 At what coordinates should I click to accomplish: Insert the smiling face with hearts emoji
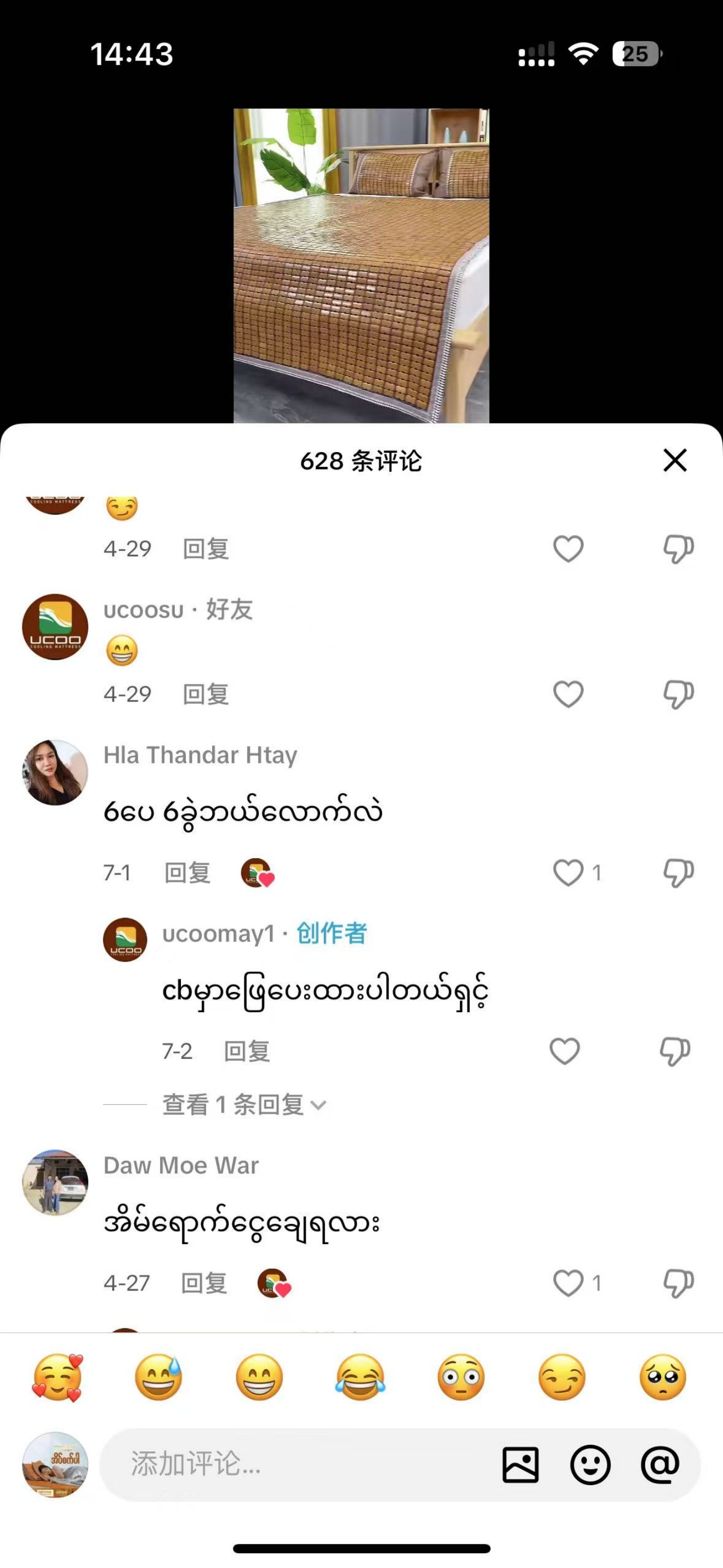pos(58,1377)
